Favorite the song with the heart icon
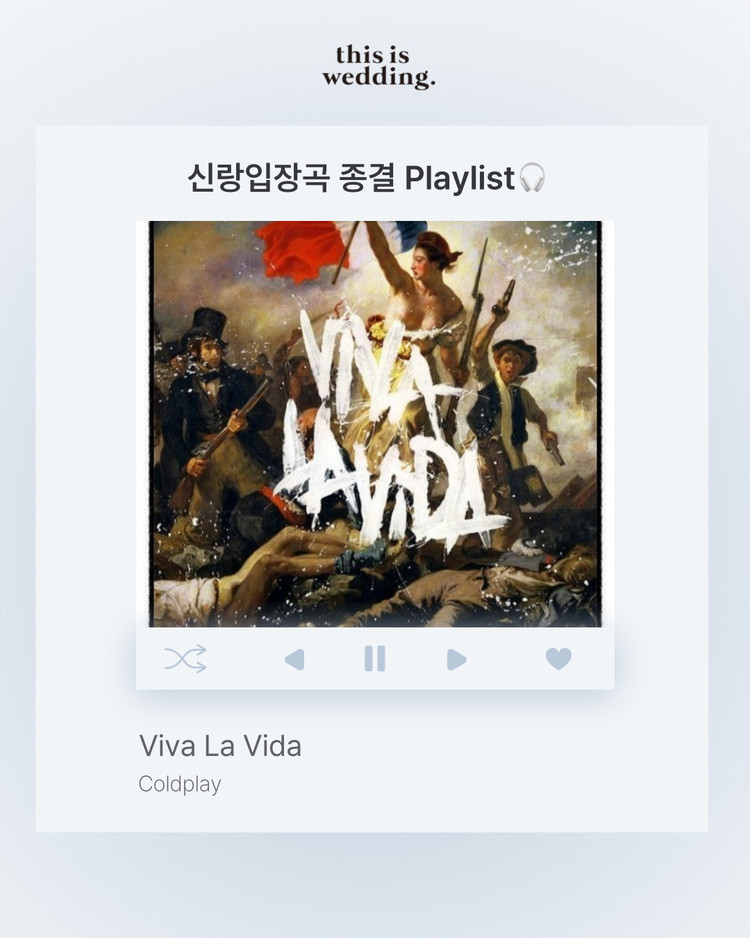 tap(558, 658)
